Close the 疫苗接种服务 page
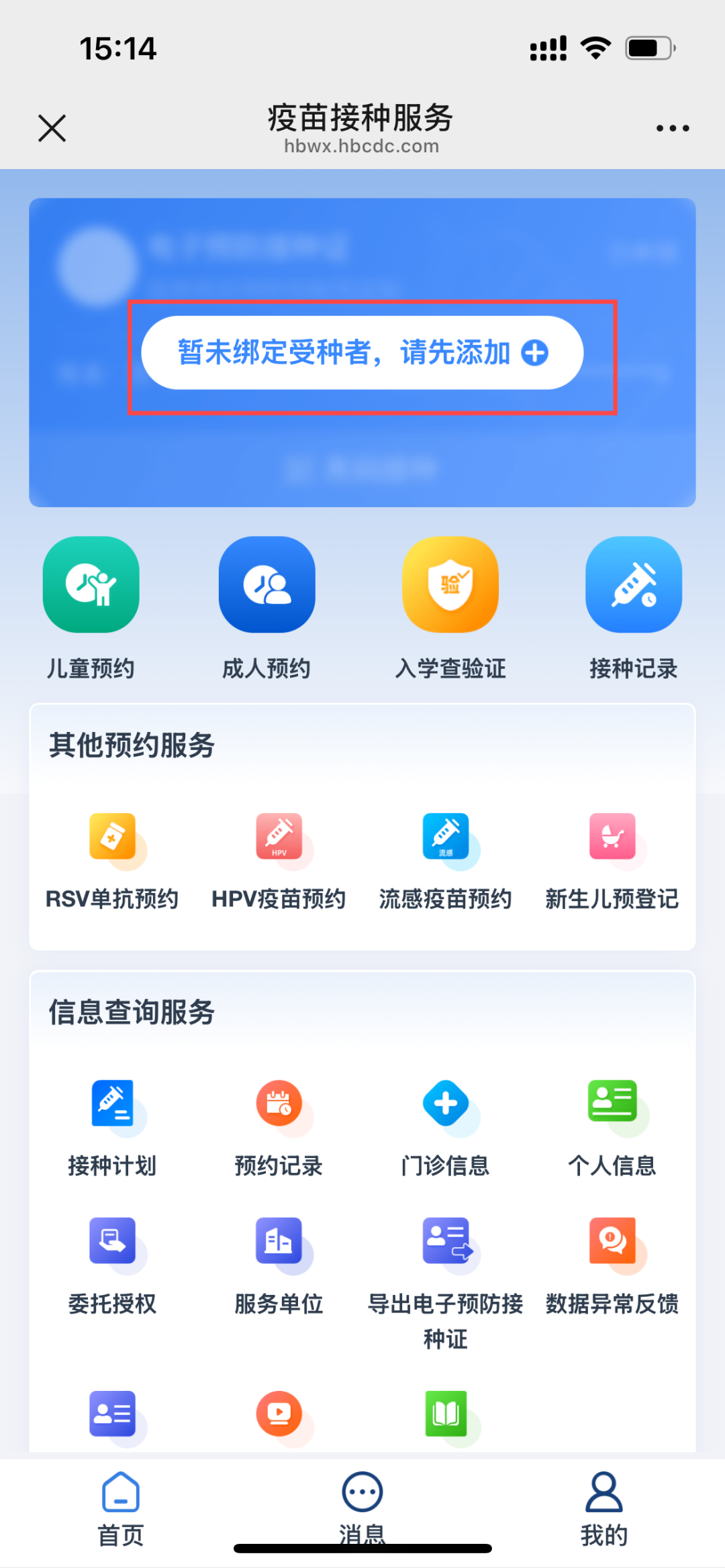 click(x=52, y=127)
